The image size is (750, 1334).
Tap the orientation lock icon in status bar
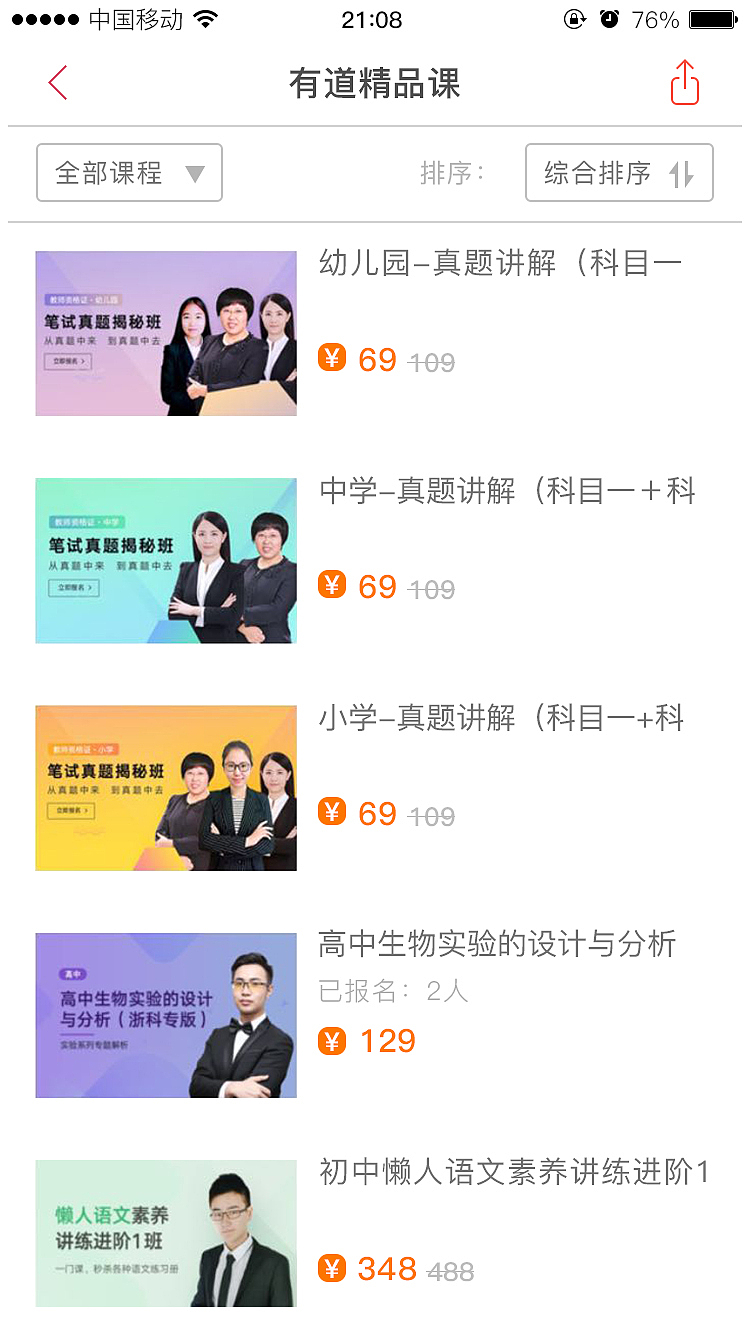577,18
